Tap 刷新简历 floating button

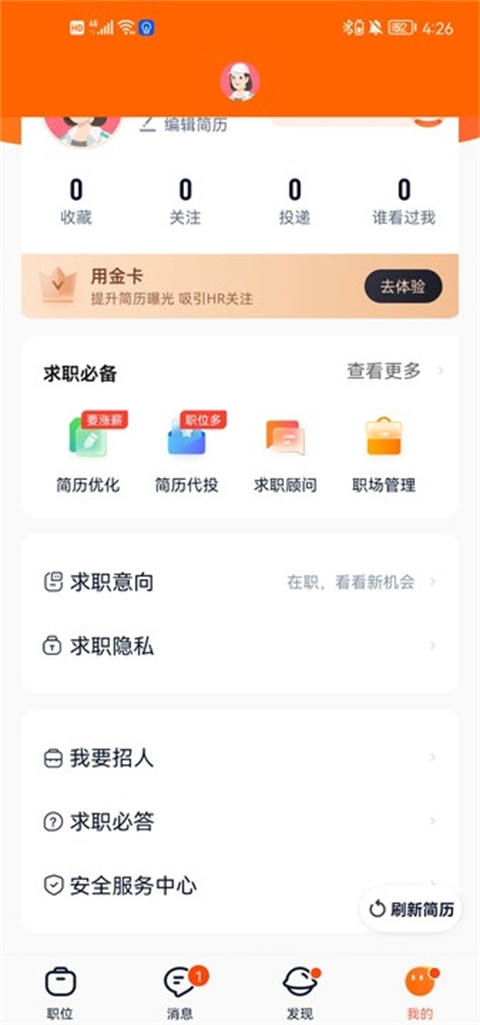pyautogui.click(x=411, y=909)
